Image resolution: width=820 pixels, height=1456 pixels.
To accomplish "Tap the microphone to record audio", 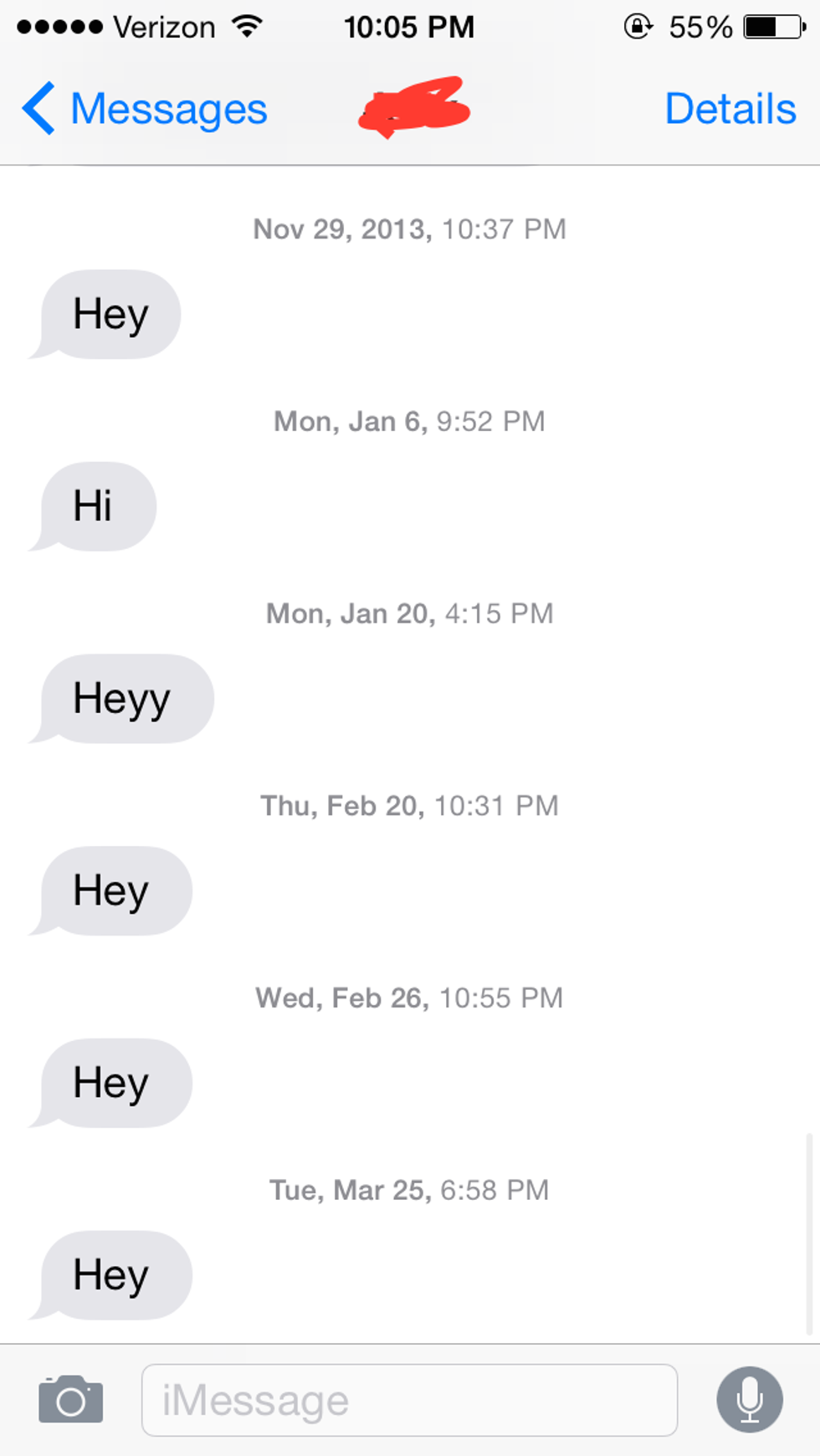I will 749,1399.
